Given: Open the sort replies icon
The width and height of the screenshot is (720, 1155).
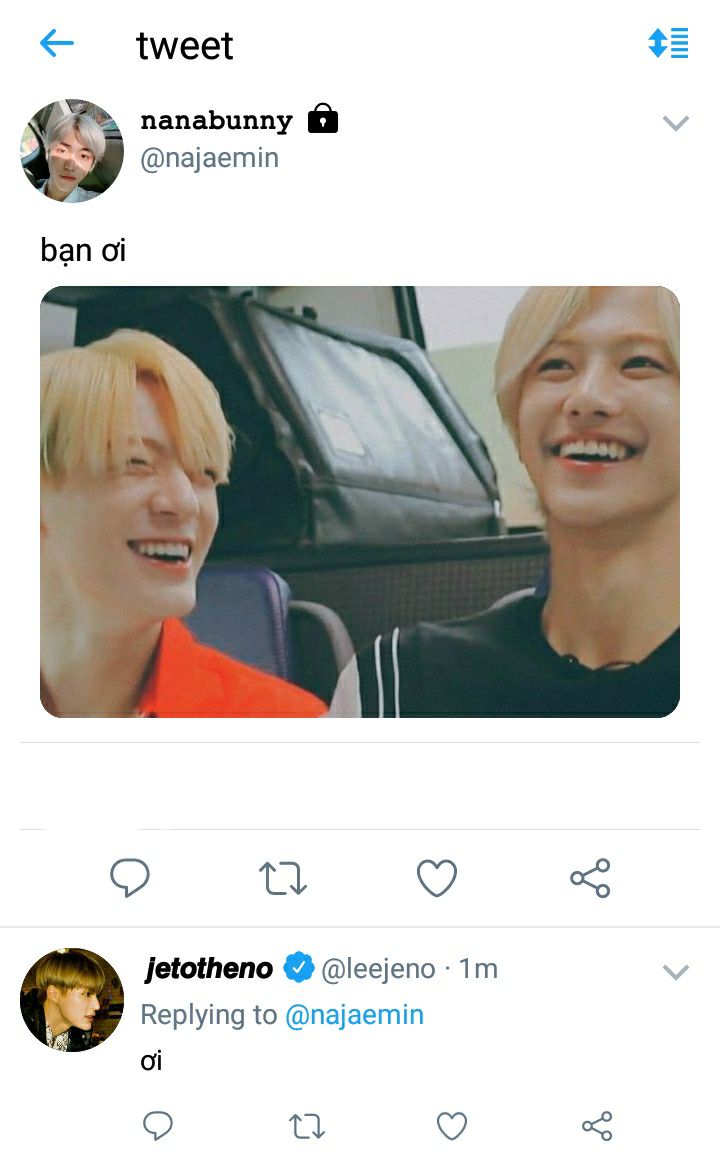Looking at the screenshot, I should 668,43.
